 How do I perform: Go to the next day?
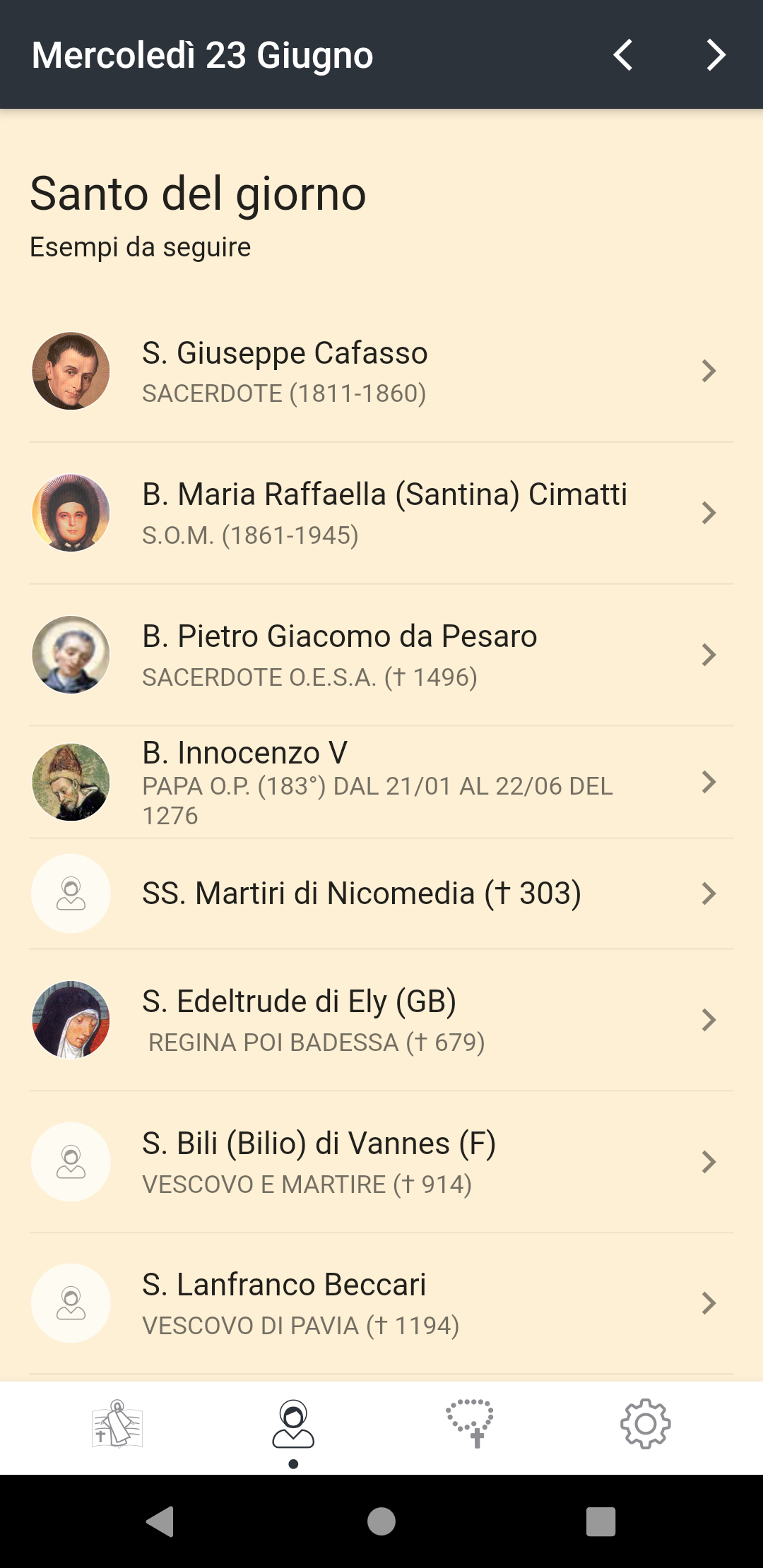[x=716, y=55]
